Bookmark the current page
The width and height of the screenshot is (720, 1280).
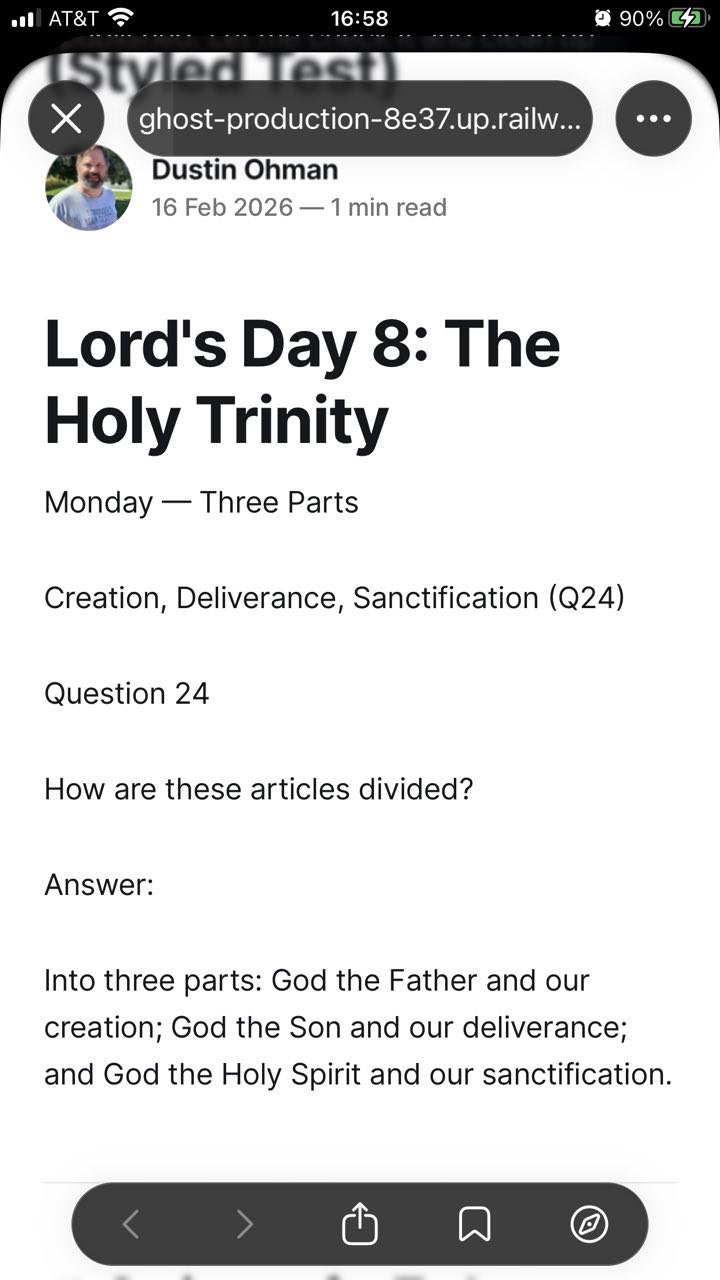(x=474, y=1223)
